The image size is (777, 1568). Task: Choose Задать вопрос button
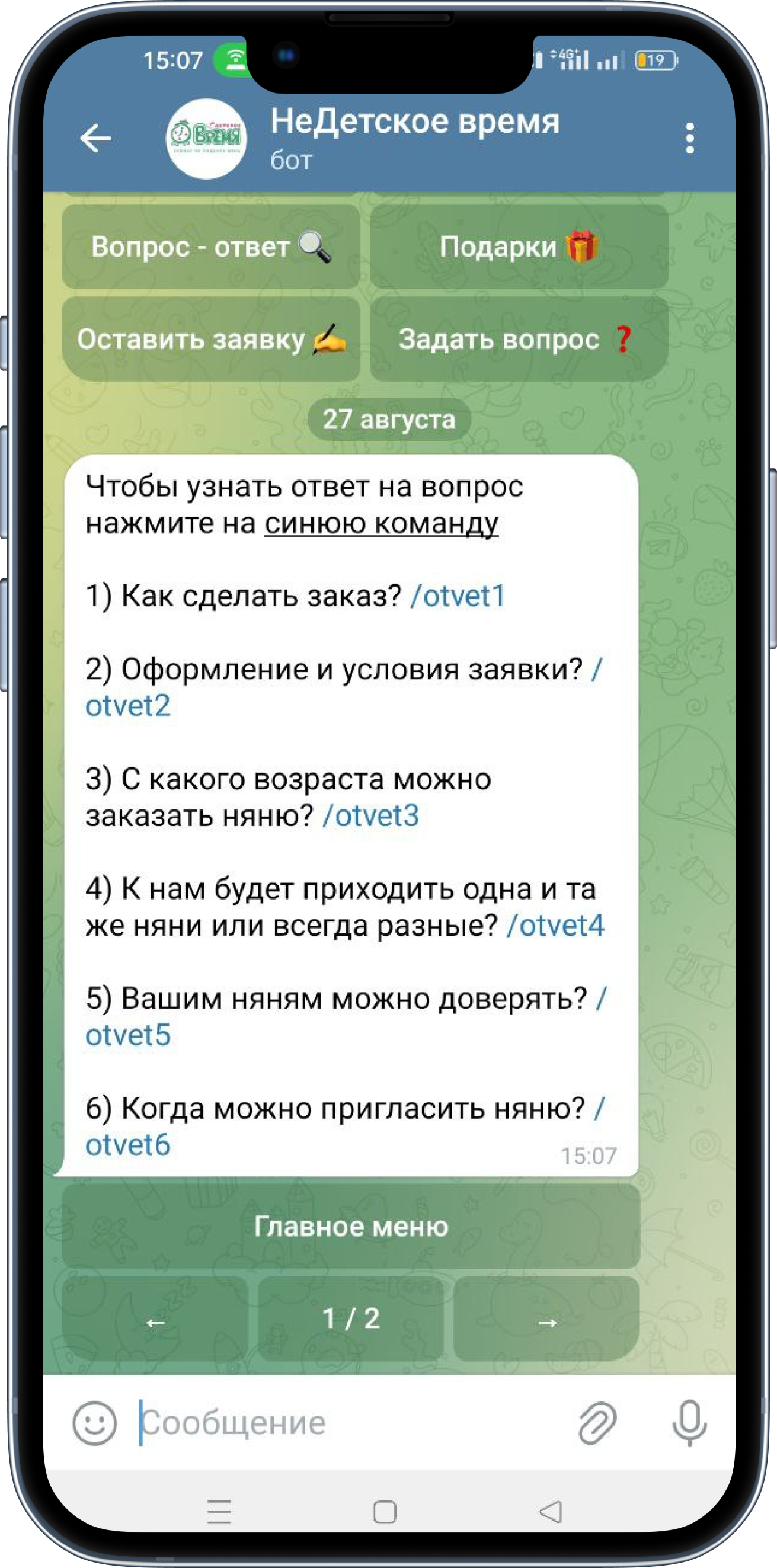519,339
